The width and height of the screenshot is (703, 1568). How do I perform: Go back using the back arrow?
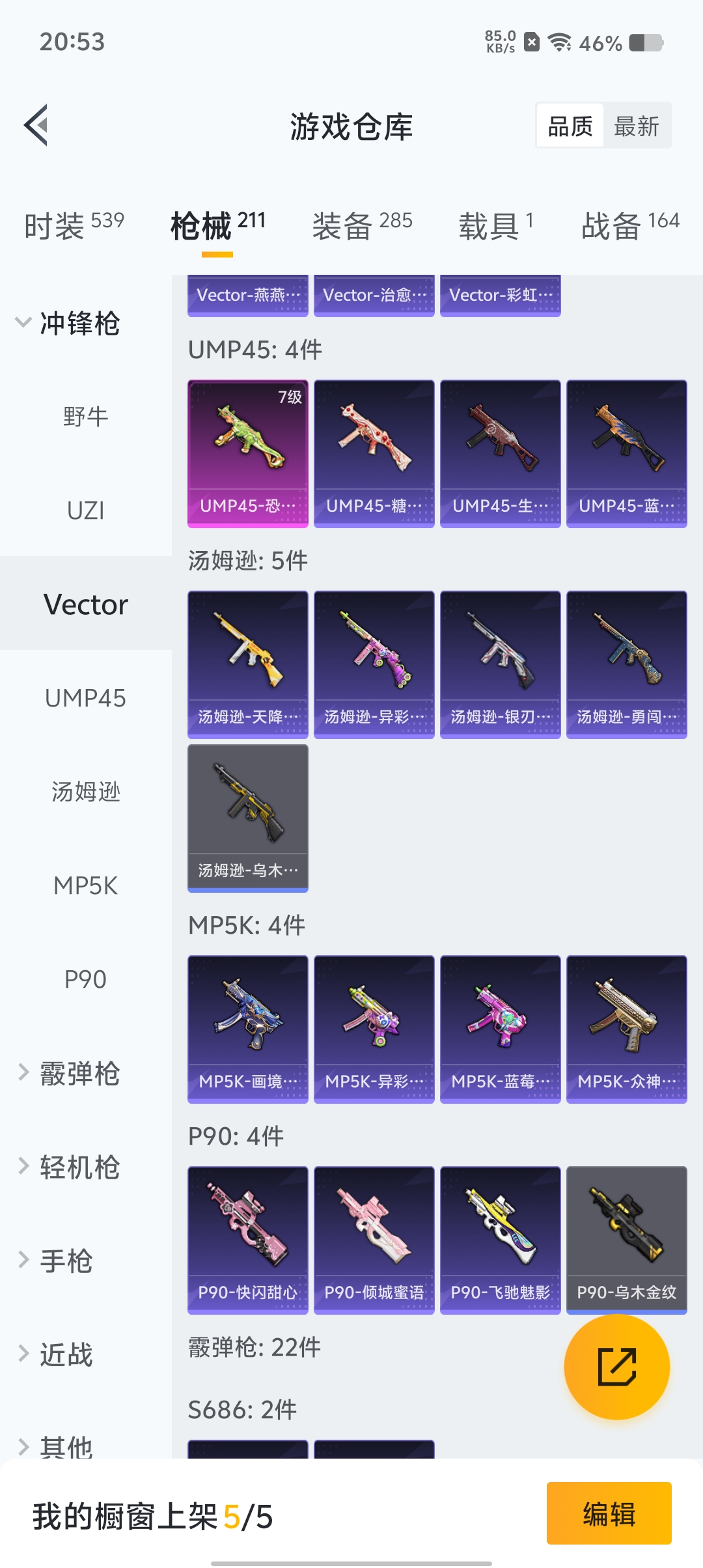[36, 125]
